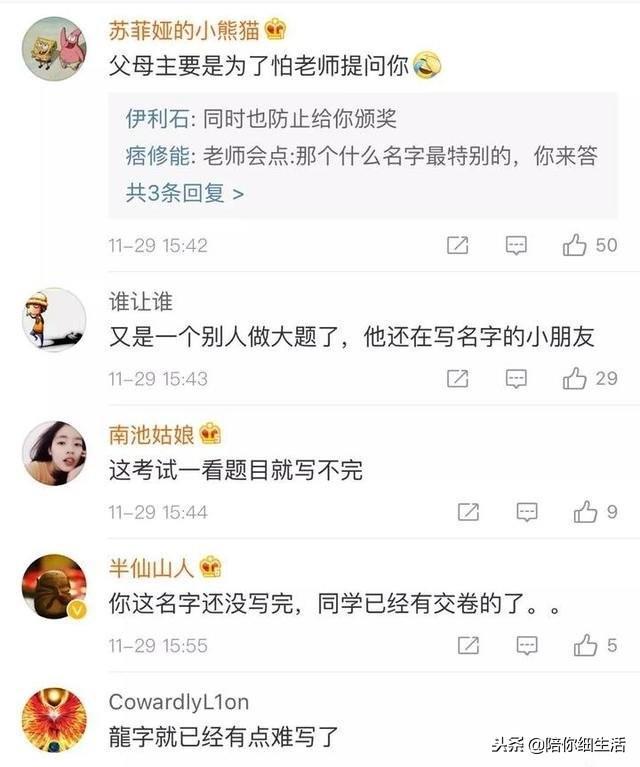This screenshot has width=640, height=767.
Task: Visit 谁让谁's profile via avatar
Action: click(54, 320)
